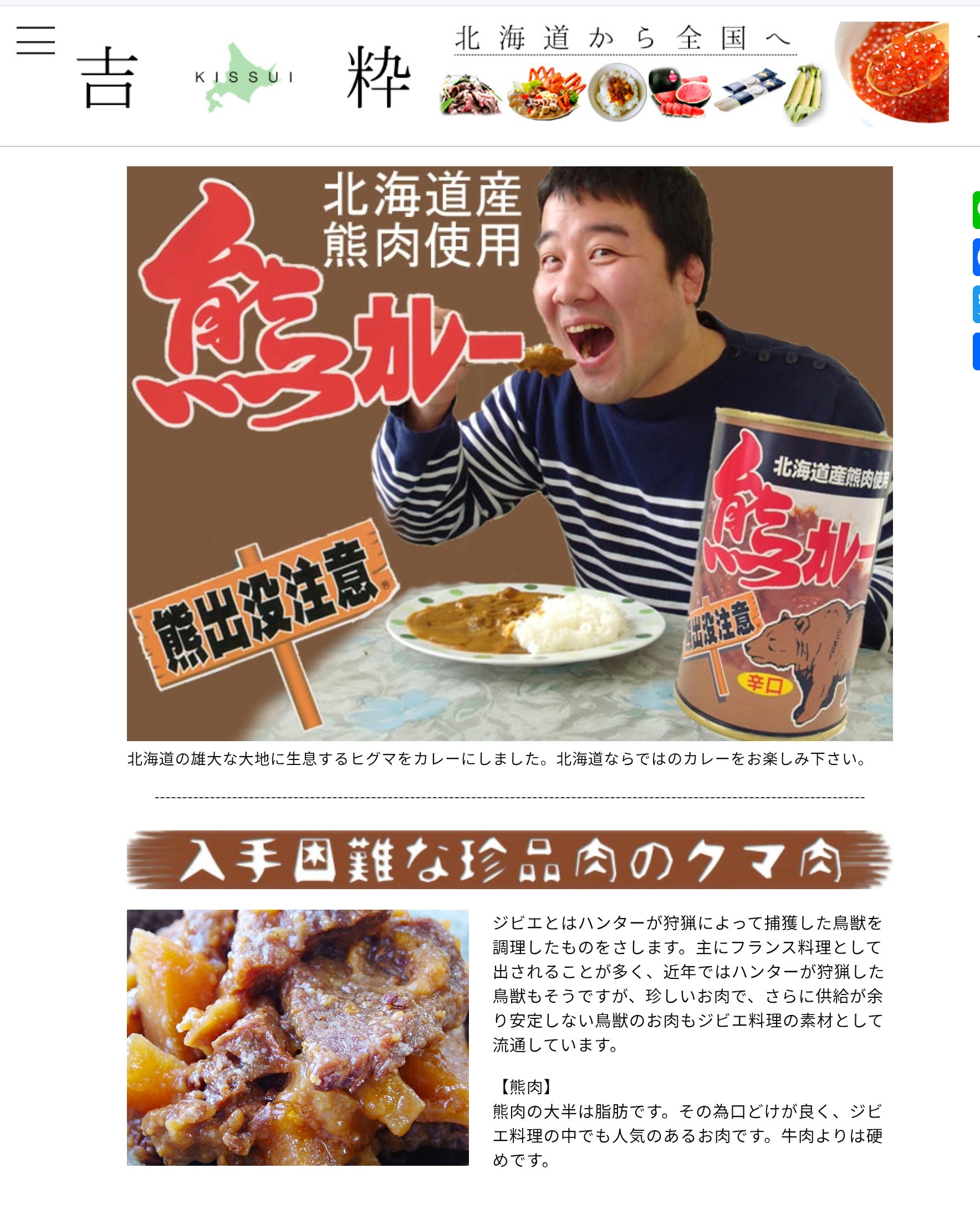Share this page via green LINE button
980x1214 pixels.
[x=976, y=210]
